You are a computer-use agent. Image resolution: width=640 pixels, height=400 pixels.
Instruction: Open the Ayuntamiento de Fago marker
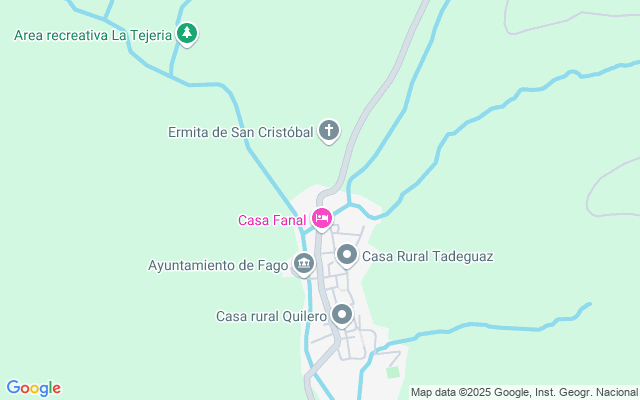tap(304, 265)
